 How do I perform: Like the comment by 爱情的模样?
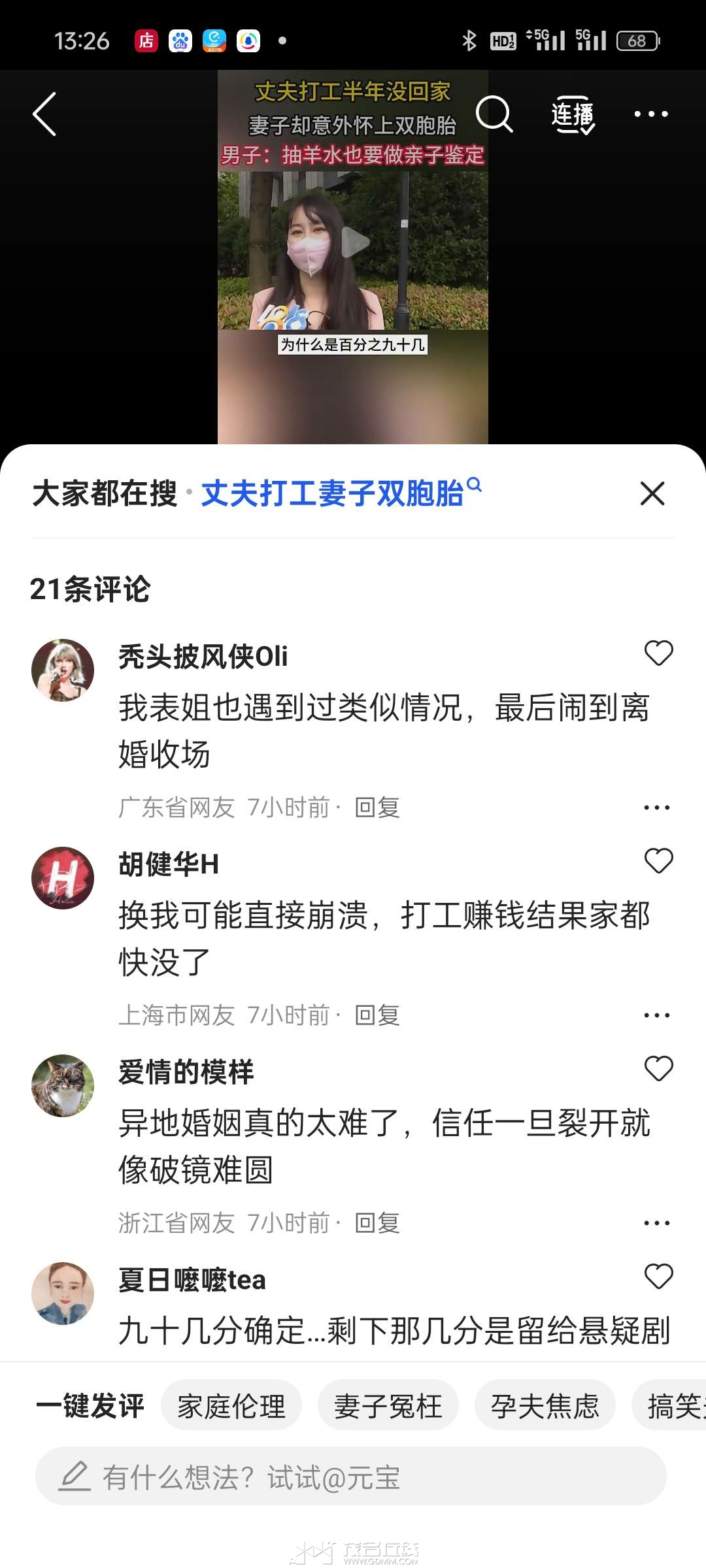pyautogui.click(x=658, y=1069)
